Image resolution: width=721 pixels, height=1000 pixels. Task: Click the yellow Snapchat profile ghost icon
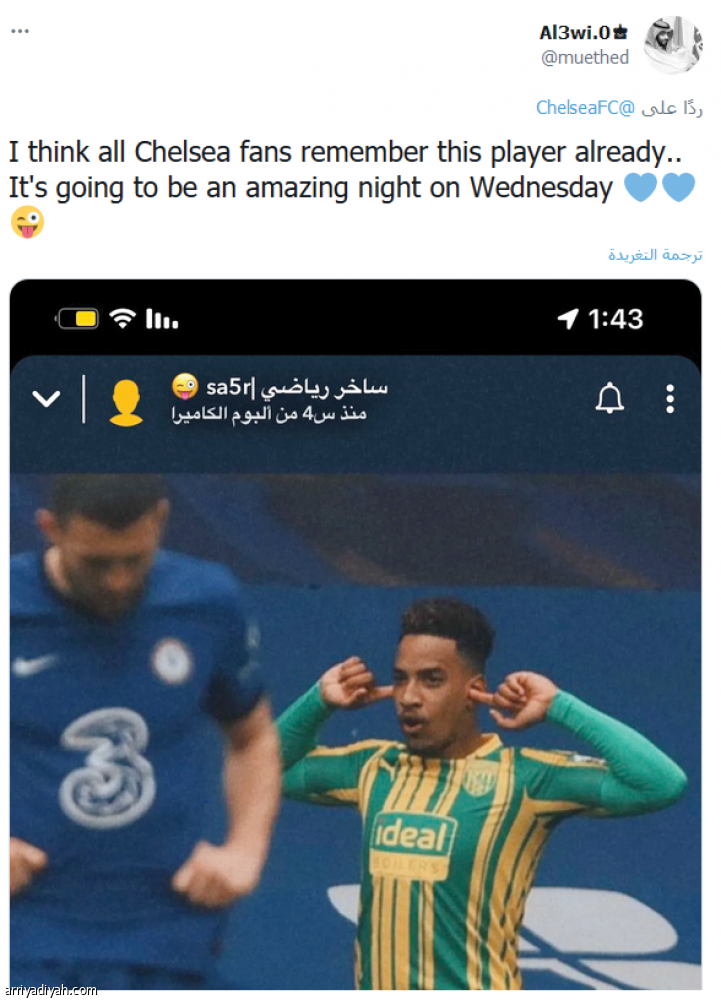pos(127,398)
